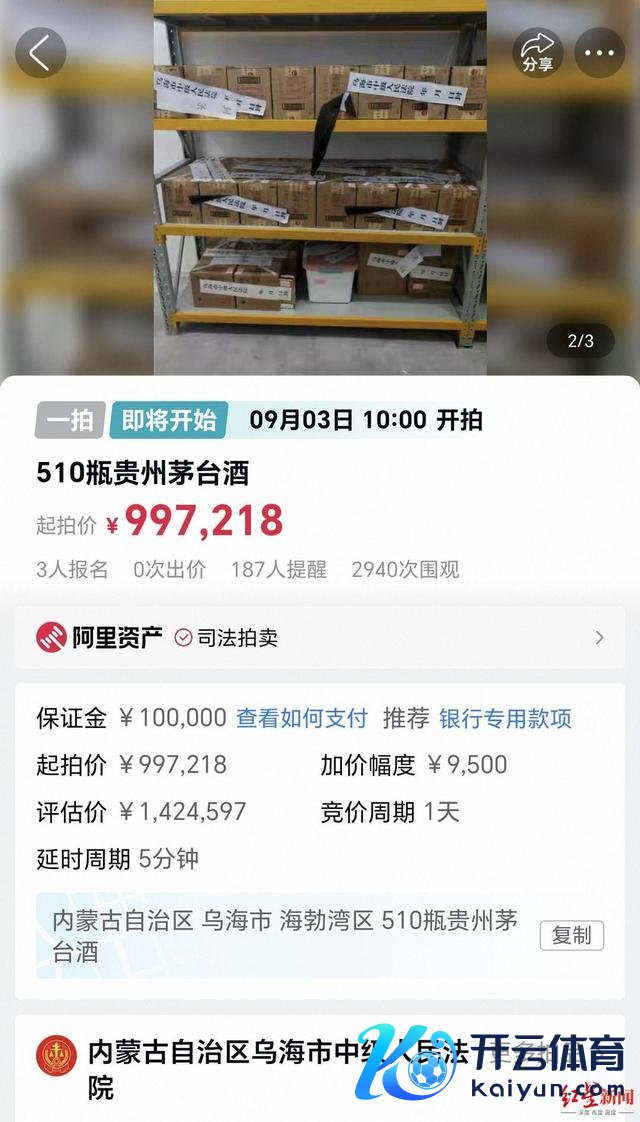Image resolution: width=640 pixels, height=1122 pixels.
Task: Share this Moutai auction listing
Action: (x=538, y=53)
